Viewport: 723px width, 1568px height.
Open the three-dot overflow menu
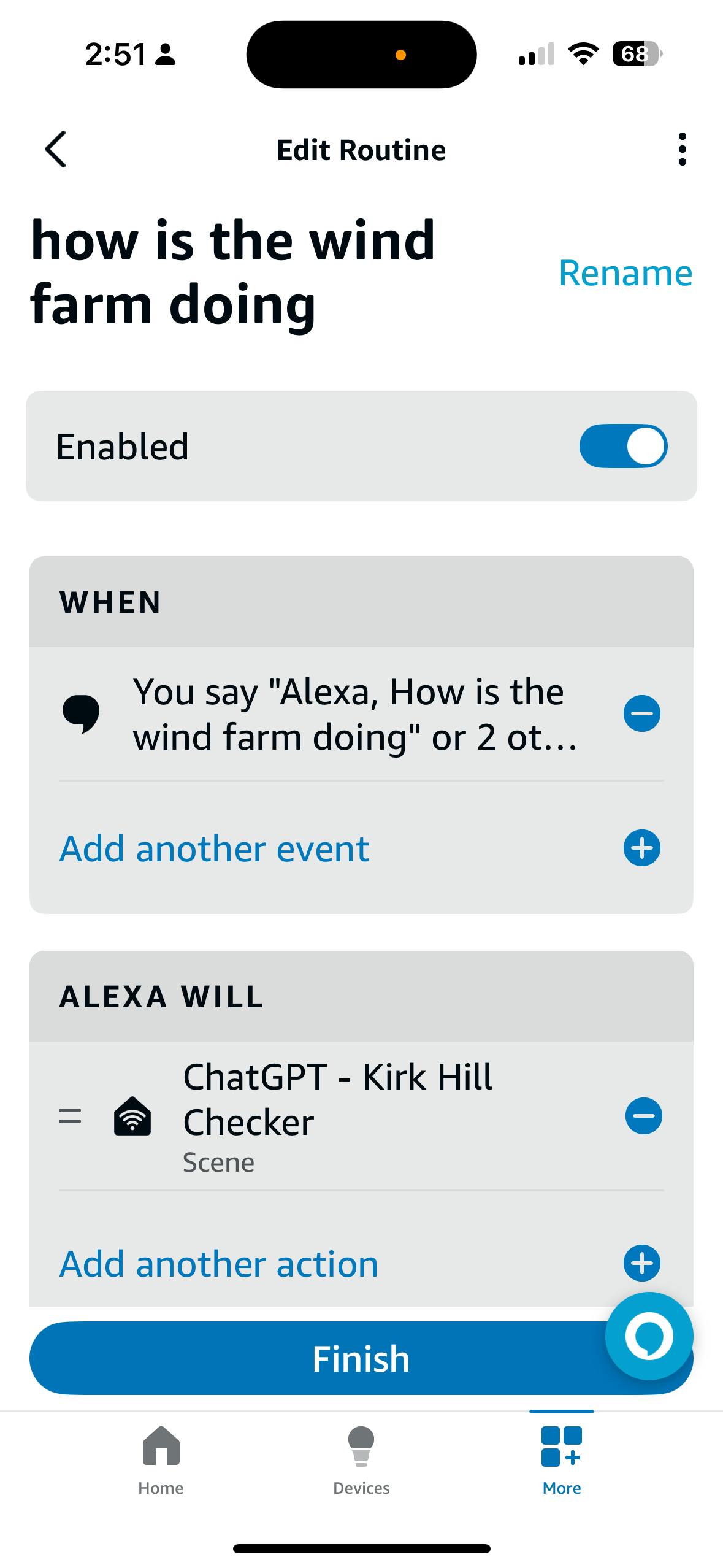(x=682, y=149)
